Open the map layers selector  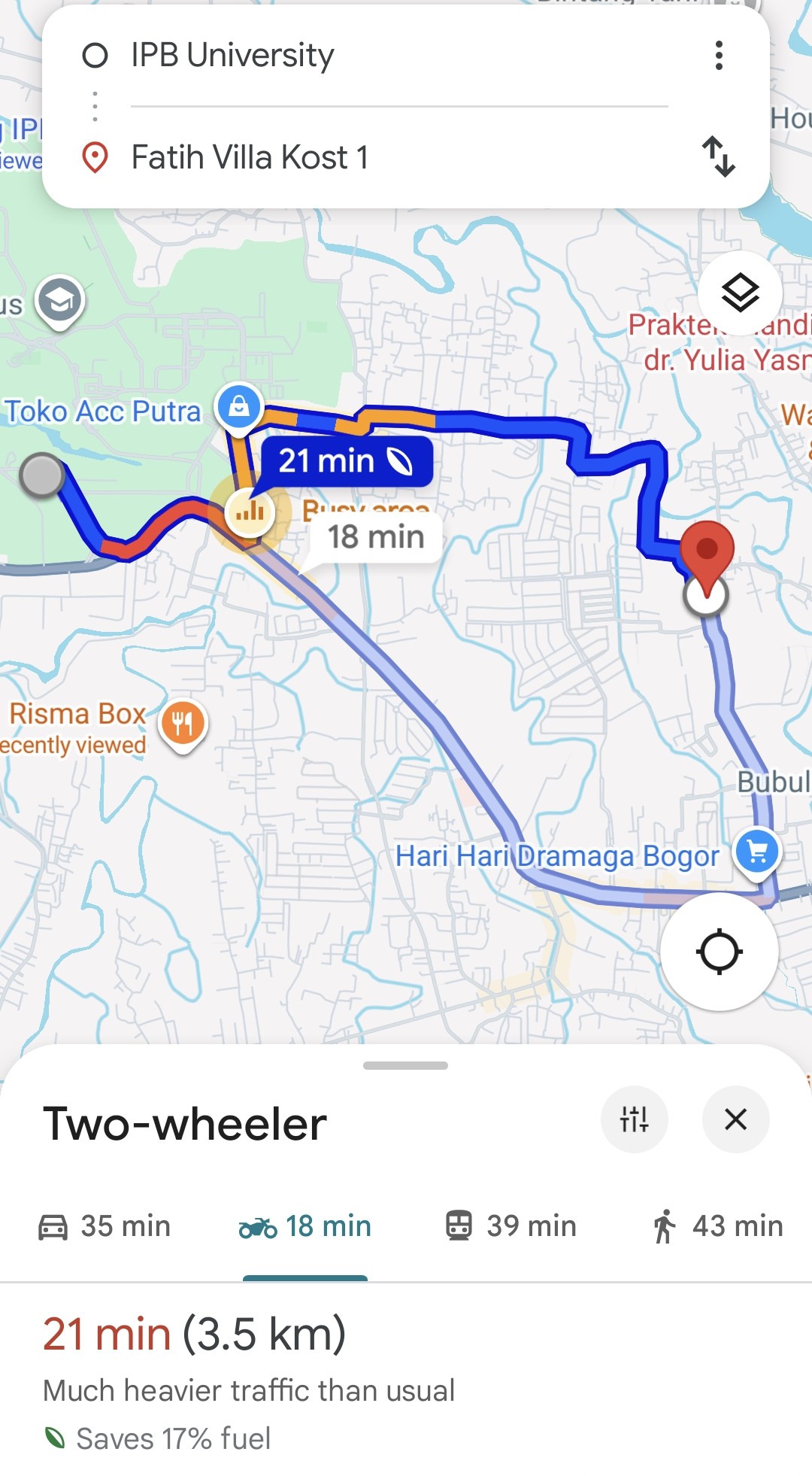point(740,293)
